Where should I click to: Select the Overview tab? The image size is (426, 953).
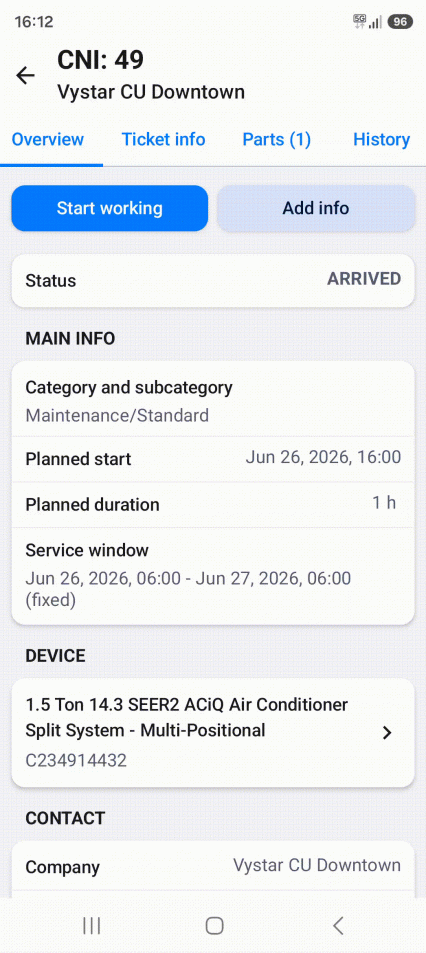pyautogui.click(x=47, y=139)
